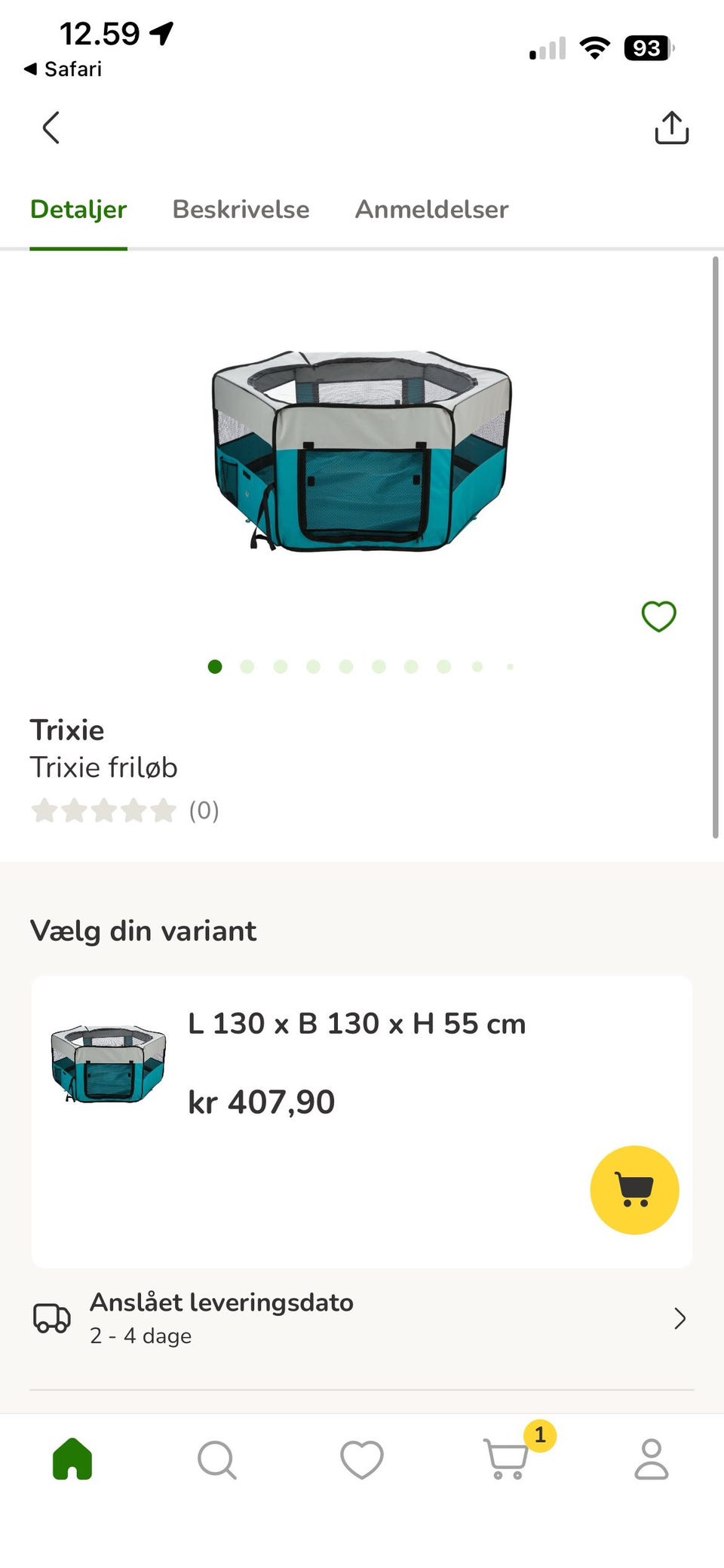Image resolution: width=724 pixels, height=1568 pixels.
Task: Share this Trixie friløb product
Action: click(x=671, y=128)
